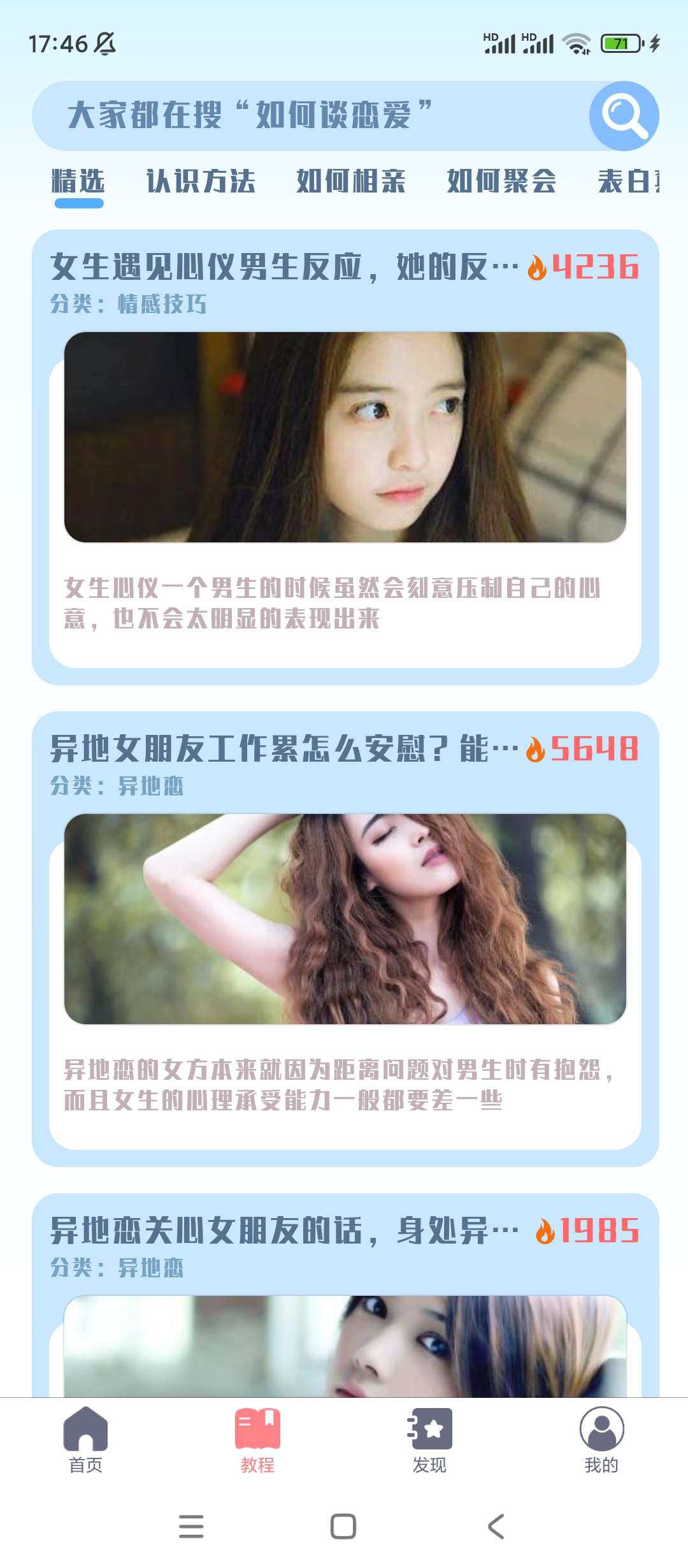The width and height of the screenshot is (688, 1568).
Task: Select the 精选 tab
Action: click(x=78, y=182)
